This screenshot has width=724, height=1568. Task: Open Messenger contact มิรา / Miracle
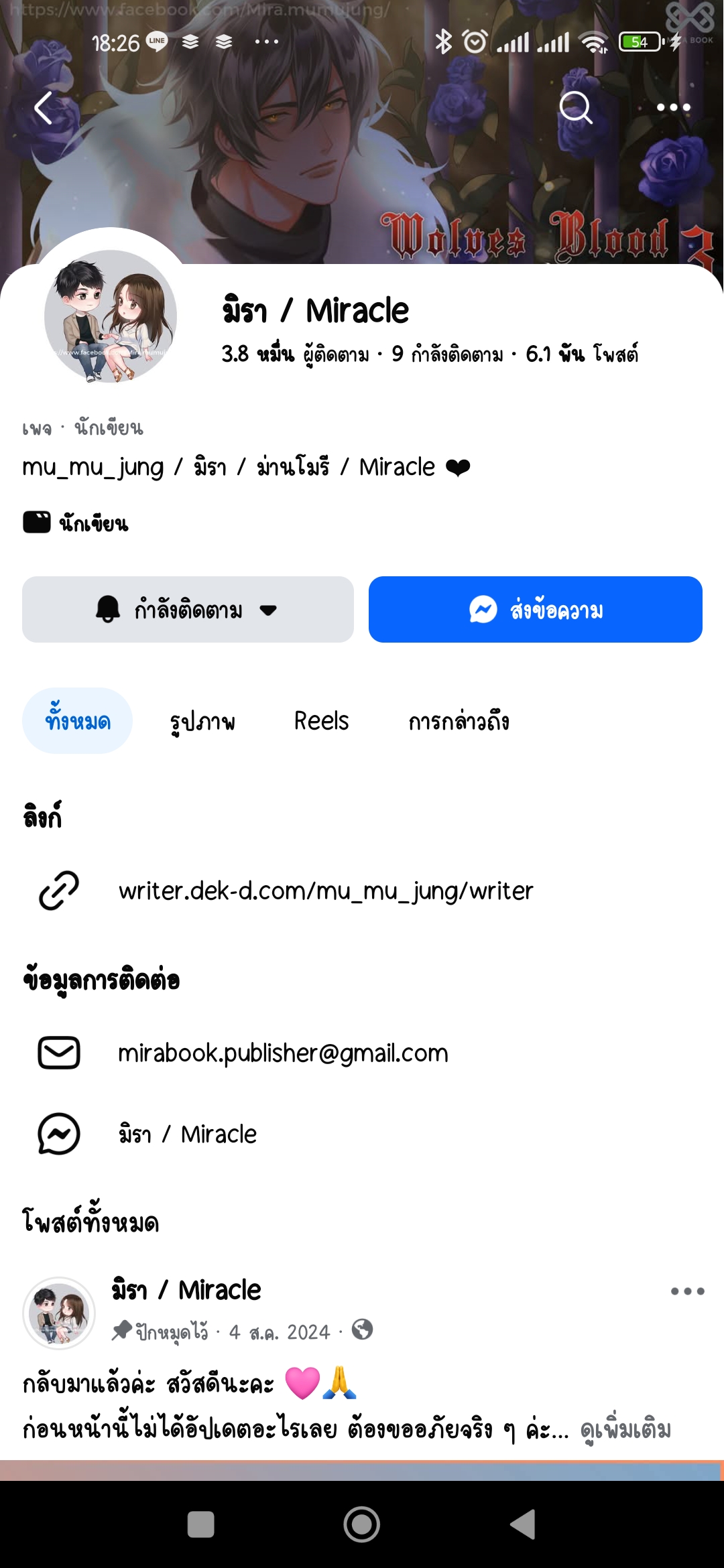click(188, 1134)
